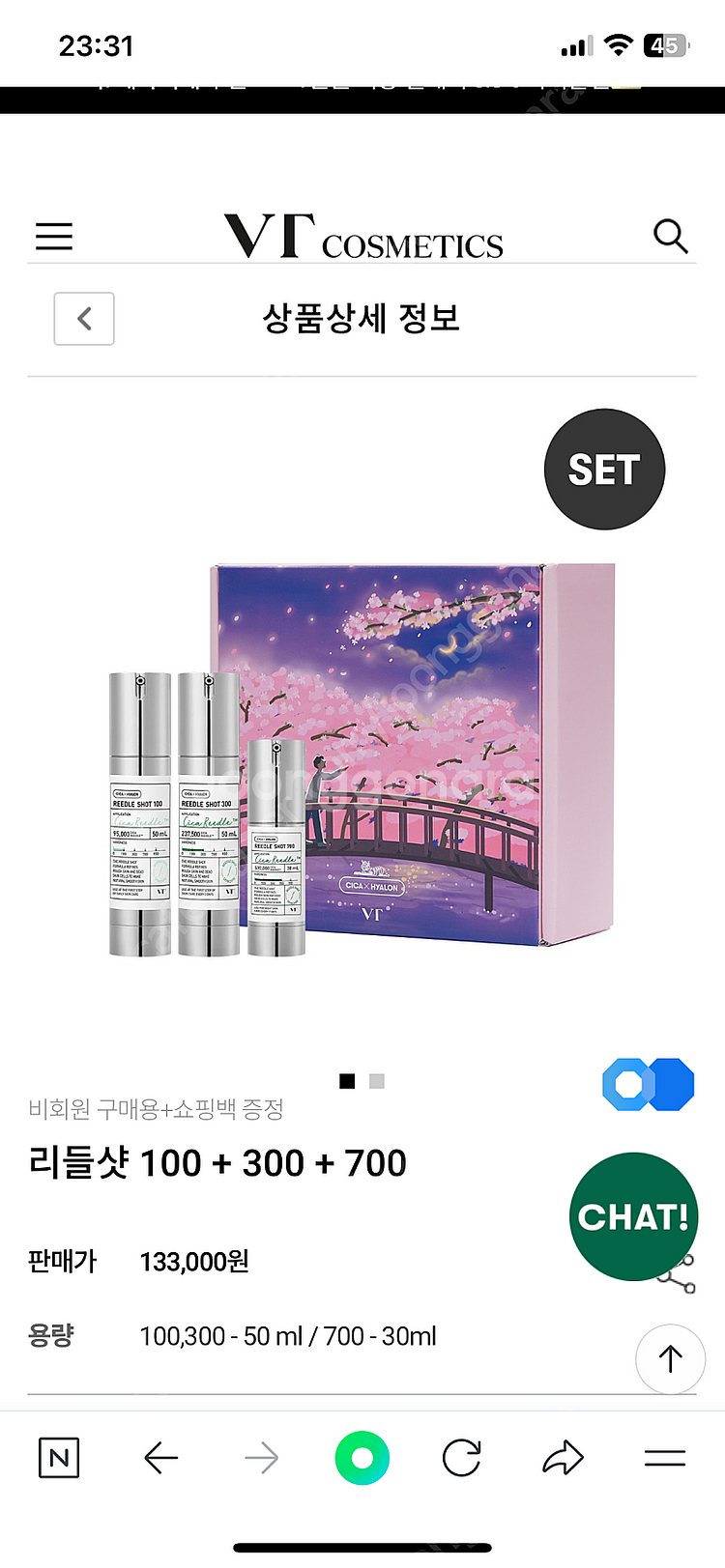Tap the blue Naver TalkTalk octagon icon
This screenshot has height=1568, width=725.
click(648, 1084)
